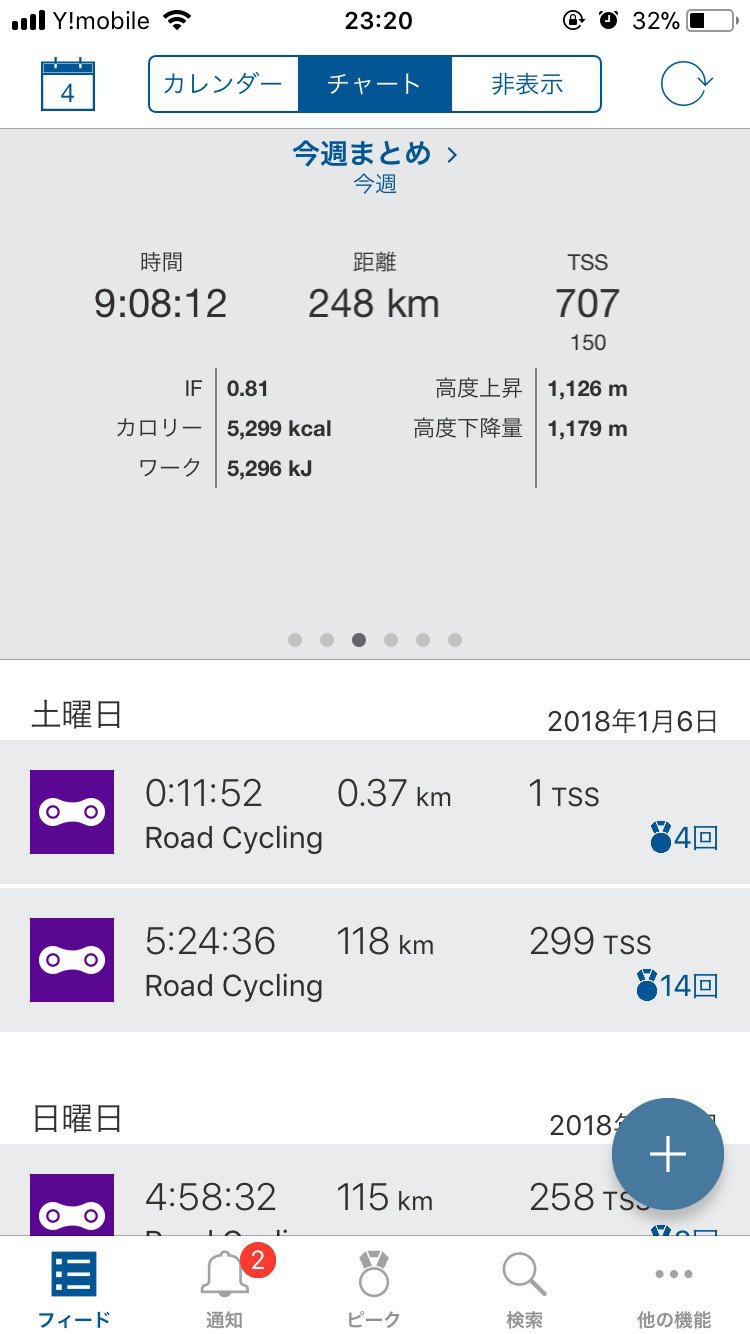750x1334 pixels.
Task: Open the 検索 search tab
Action: point(524,1288)
